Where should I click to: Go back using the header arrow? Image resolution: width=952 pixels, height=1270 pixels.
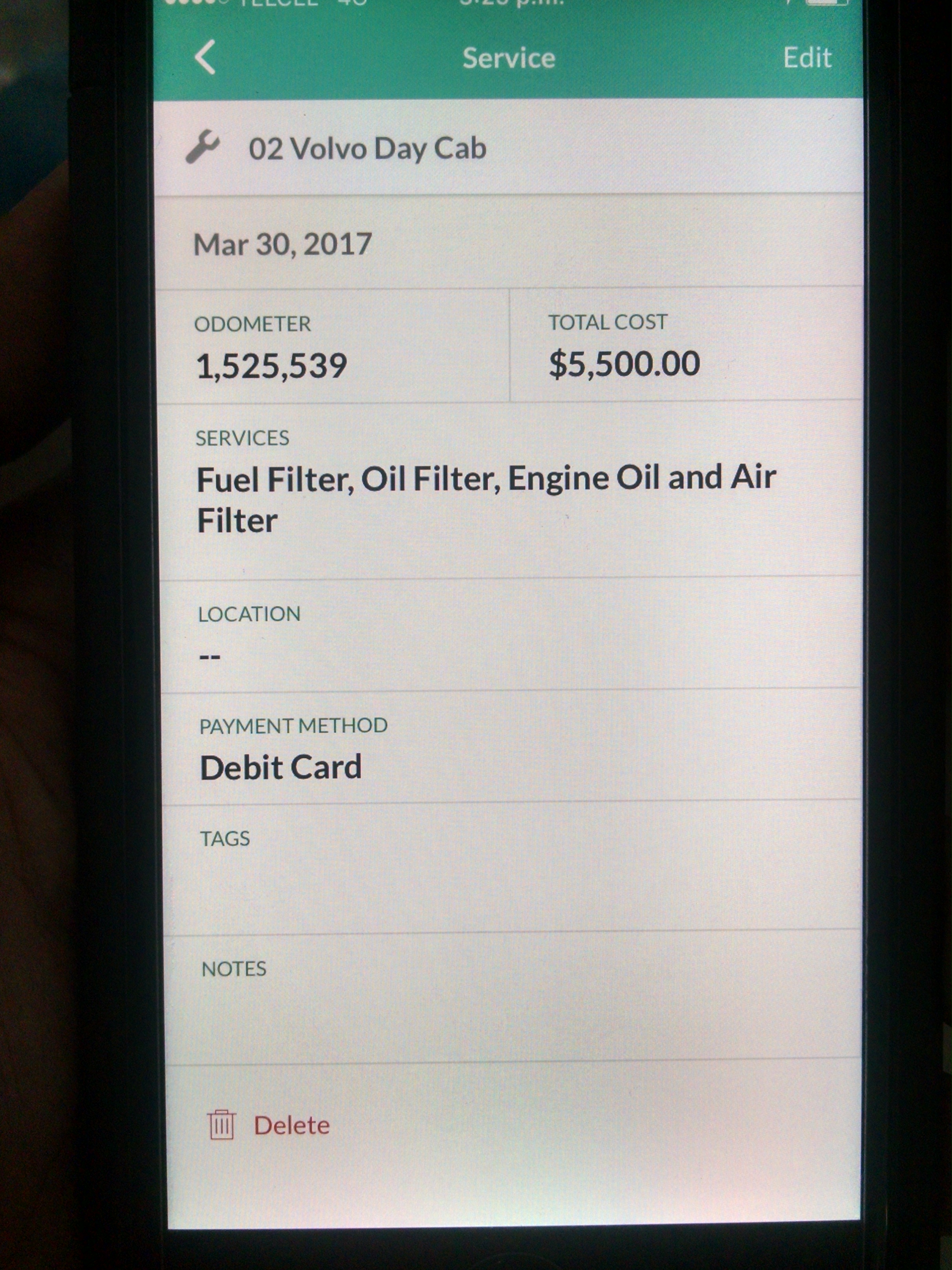coord(205,57)
